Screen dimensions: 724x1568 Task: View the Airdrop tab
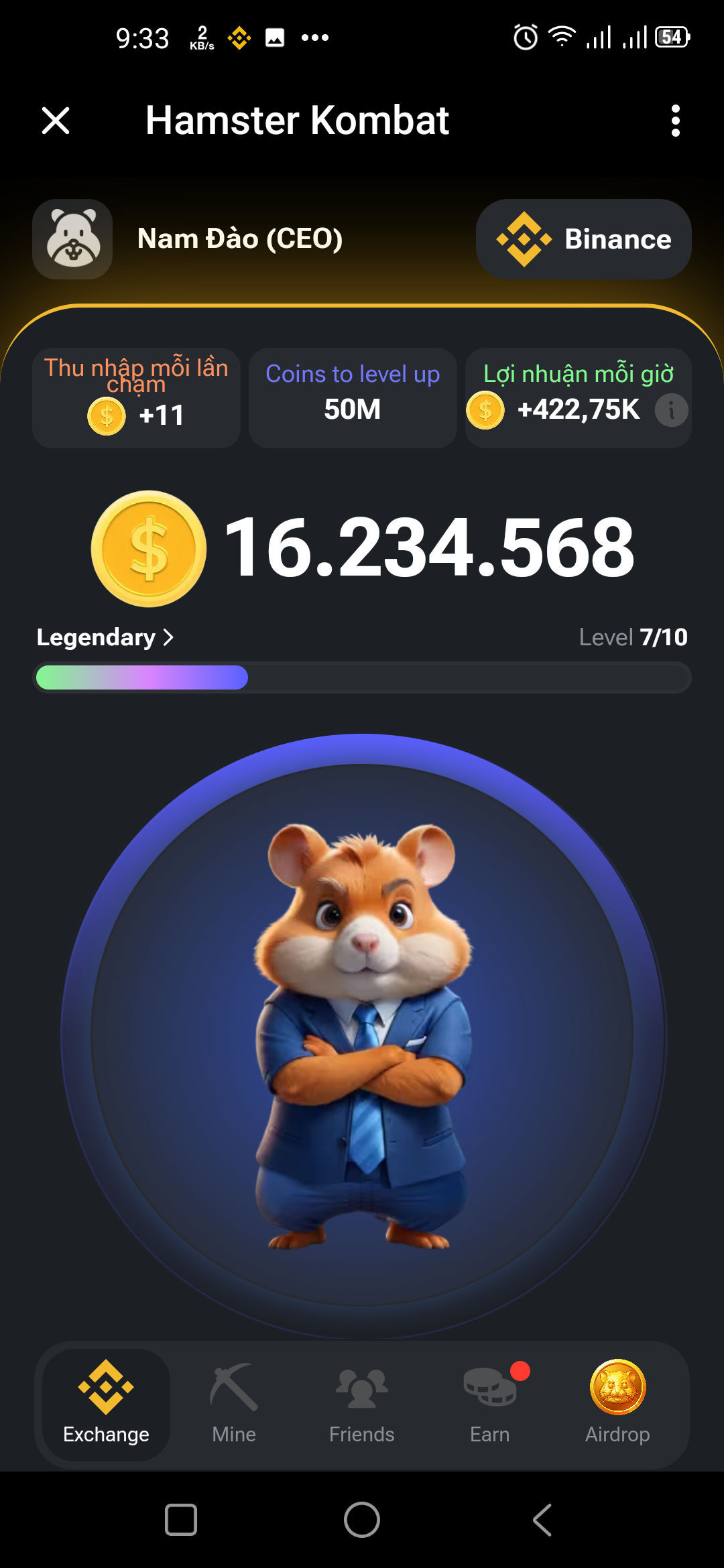pyautogui.click(x=617, y=1404)
